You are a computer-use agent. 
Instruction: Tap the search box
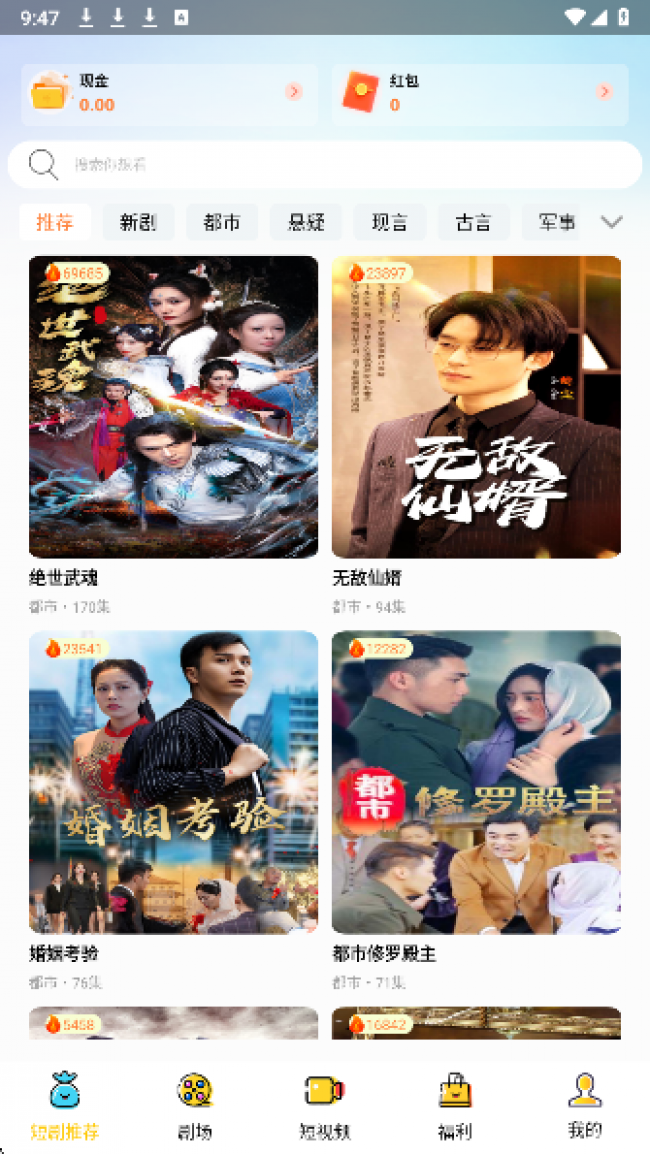[x=325, y=165]
